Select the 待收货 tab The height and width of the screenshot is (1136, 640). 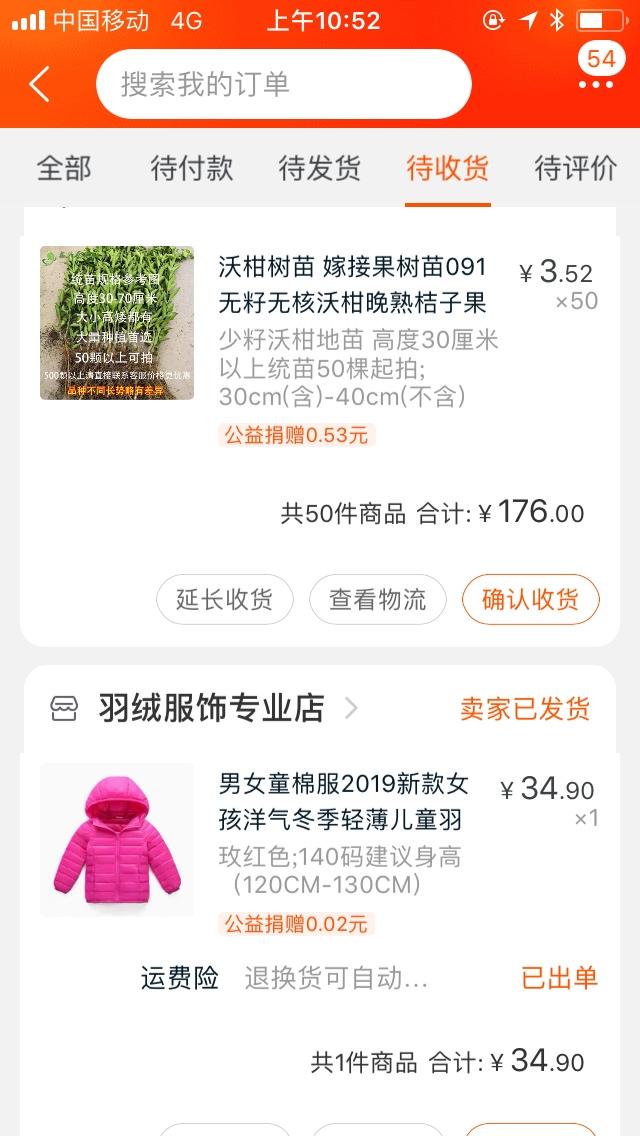(x=448, y=168)
